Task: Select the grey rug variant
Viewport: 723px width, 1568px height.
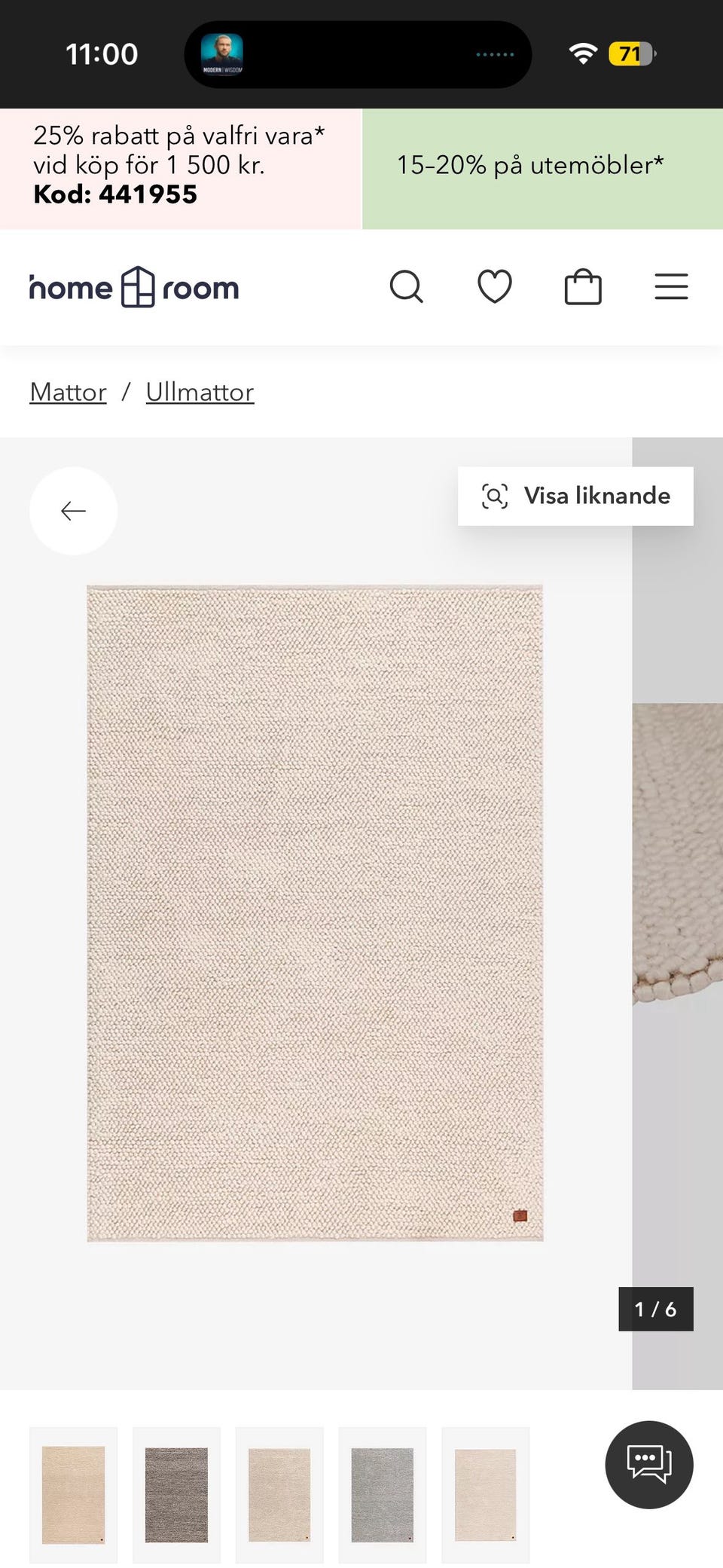Action: coord(382,1494)
